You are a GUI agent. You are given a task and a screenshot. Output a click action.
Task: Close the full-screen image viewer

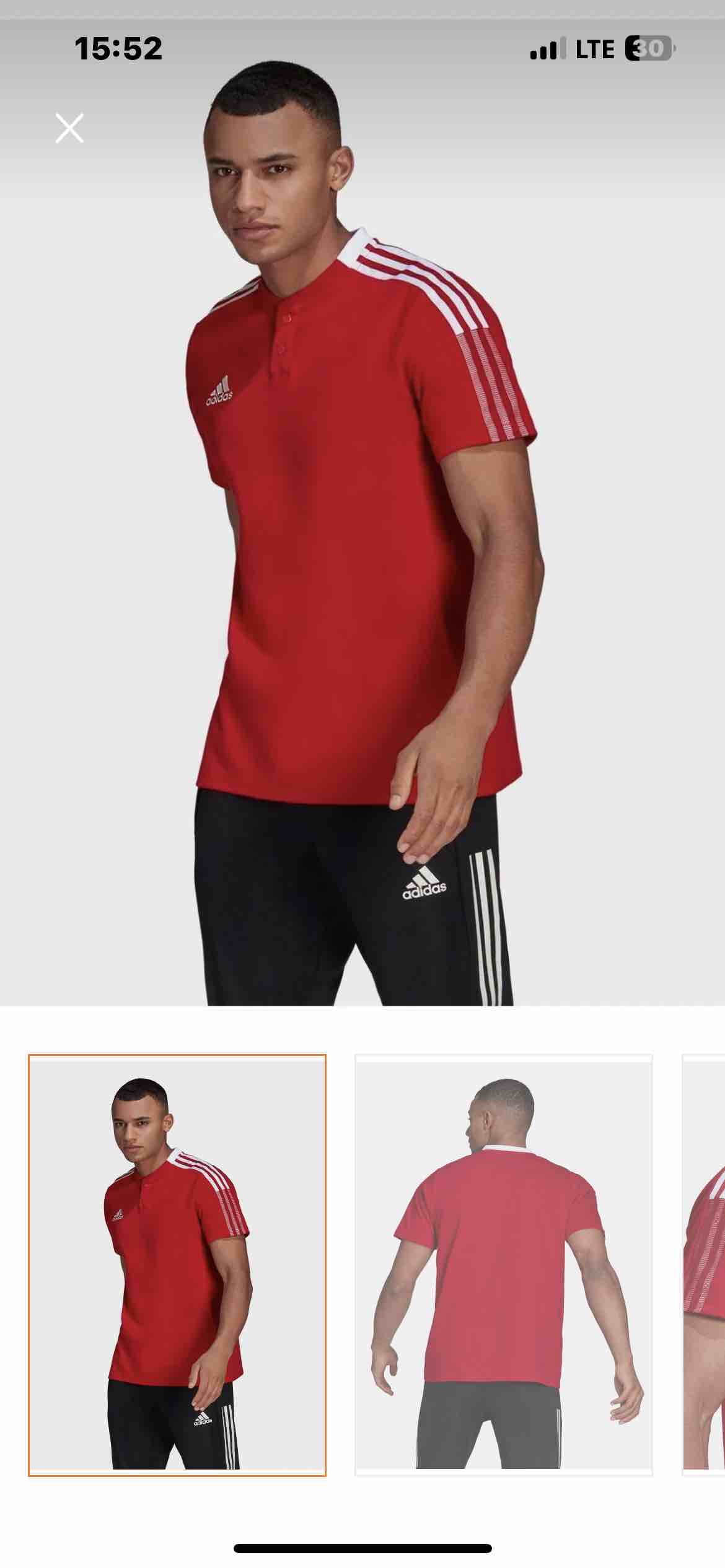pos(69,128)
